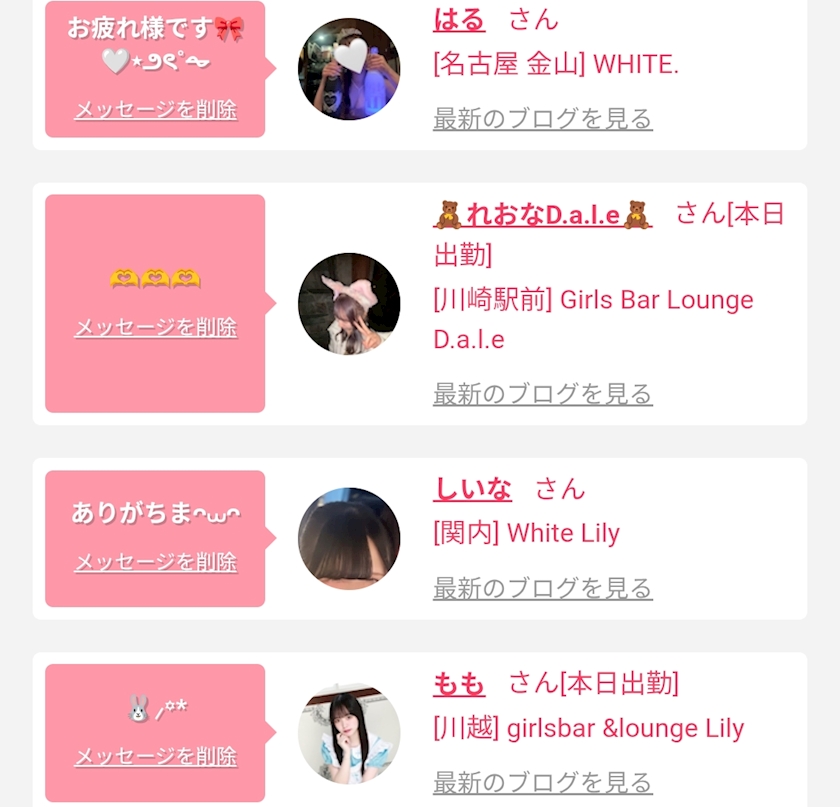Open れおなD.a.l.e's profile link
This screenshot has height=807, width=840.
[543, 215]
